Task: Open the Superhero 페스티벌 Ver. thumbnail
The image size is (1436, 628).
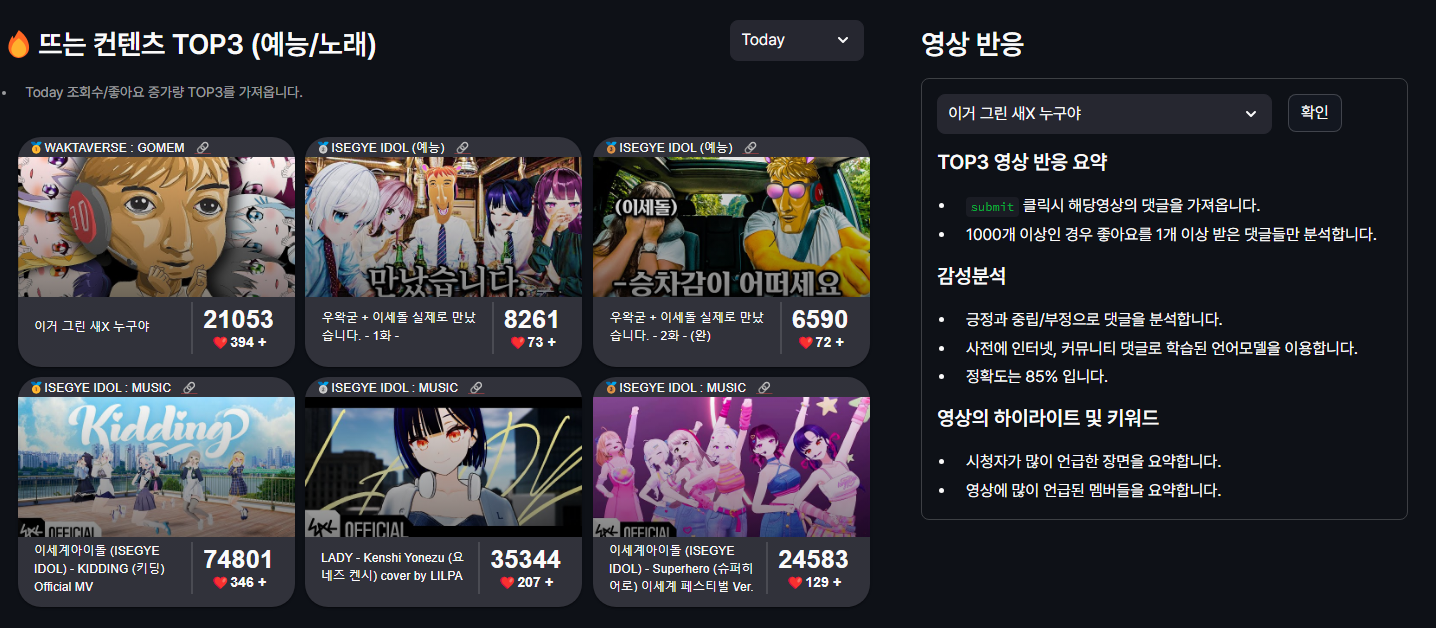Action: pyautogui.click(x=731, y=466)
